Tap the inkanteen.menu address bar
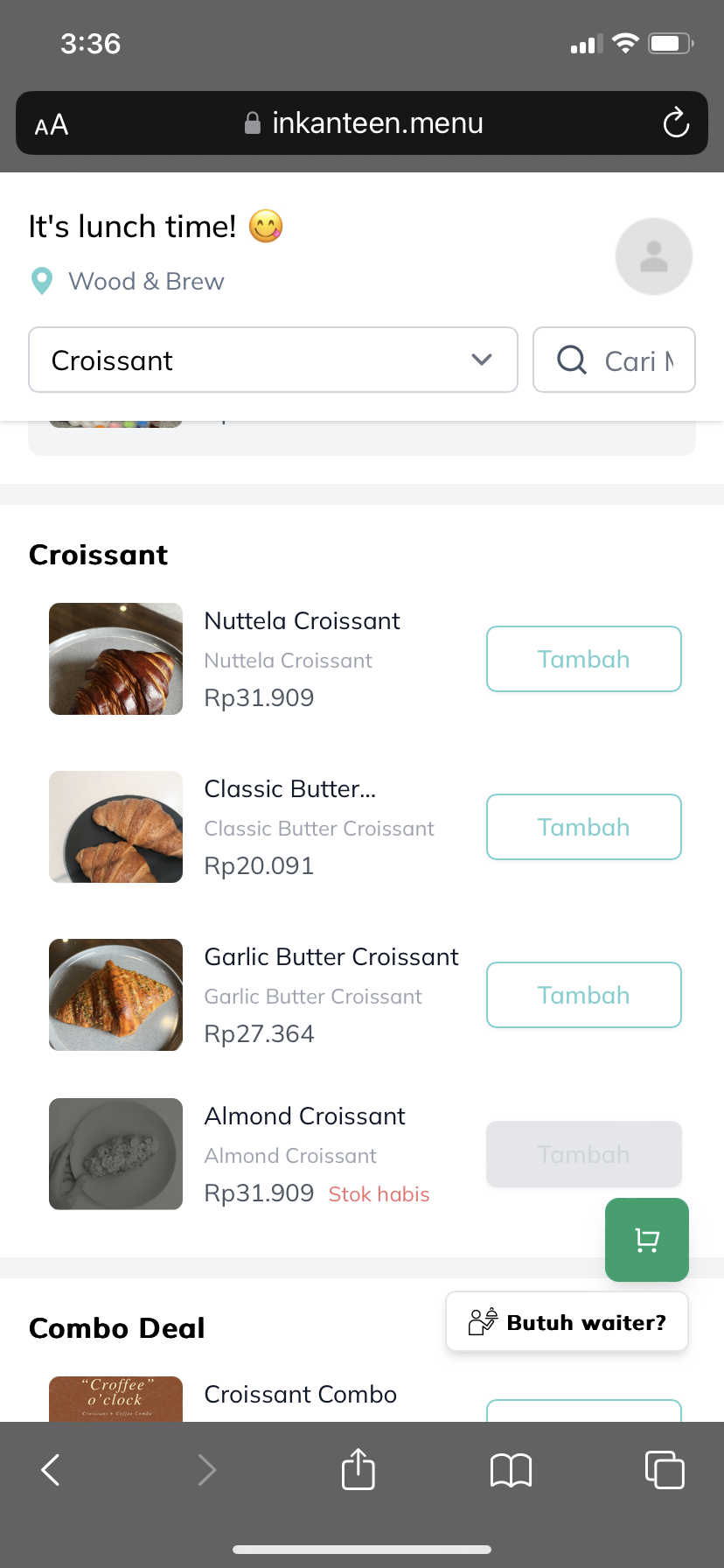The height and width of the screenshot is (1568, 724). [x=362, y=123]
